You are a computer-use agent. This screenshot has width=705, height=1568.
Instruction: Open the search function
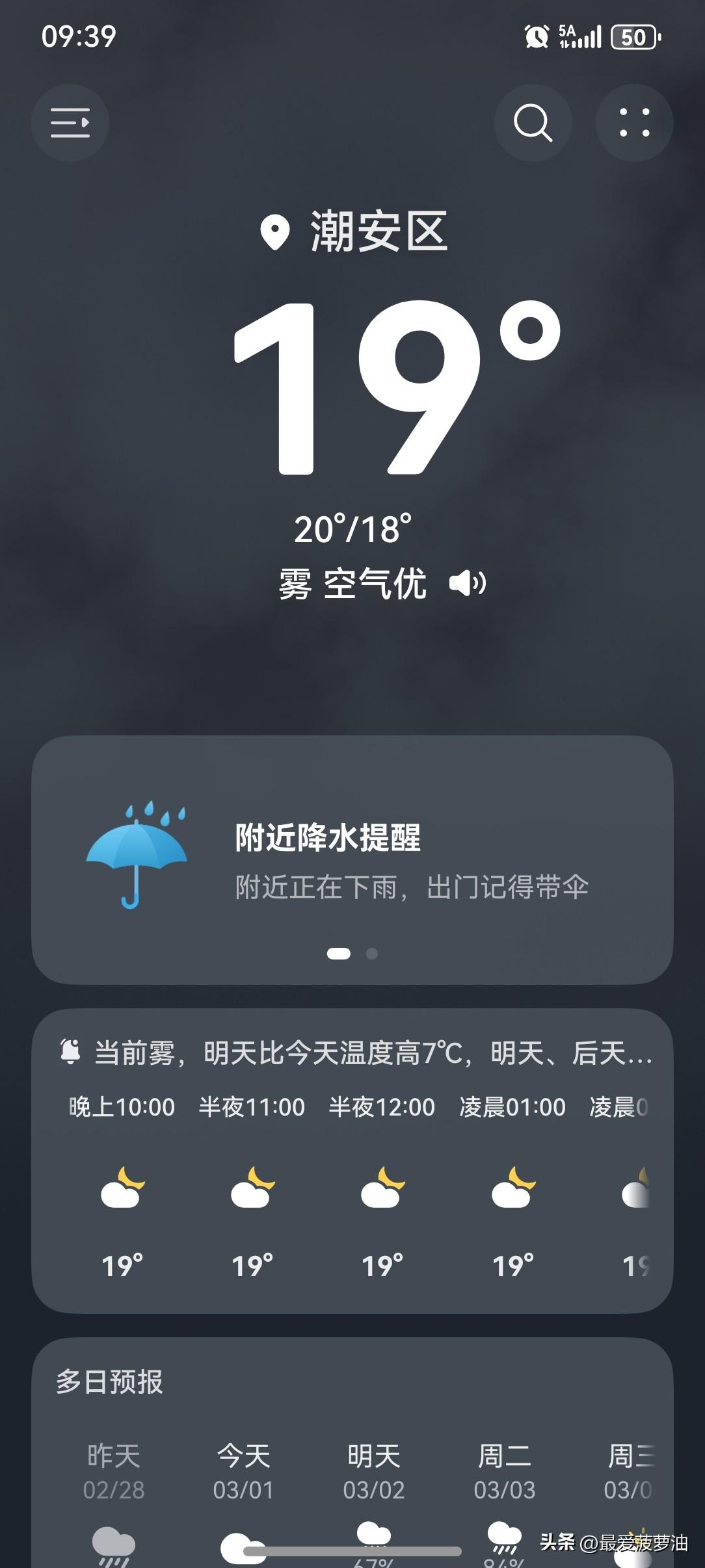(x=533, y=123)
